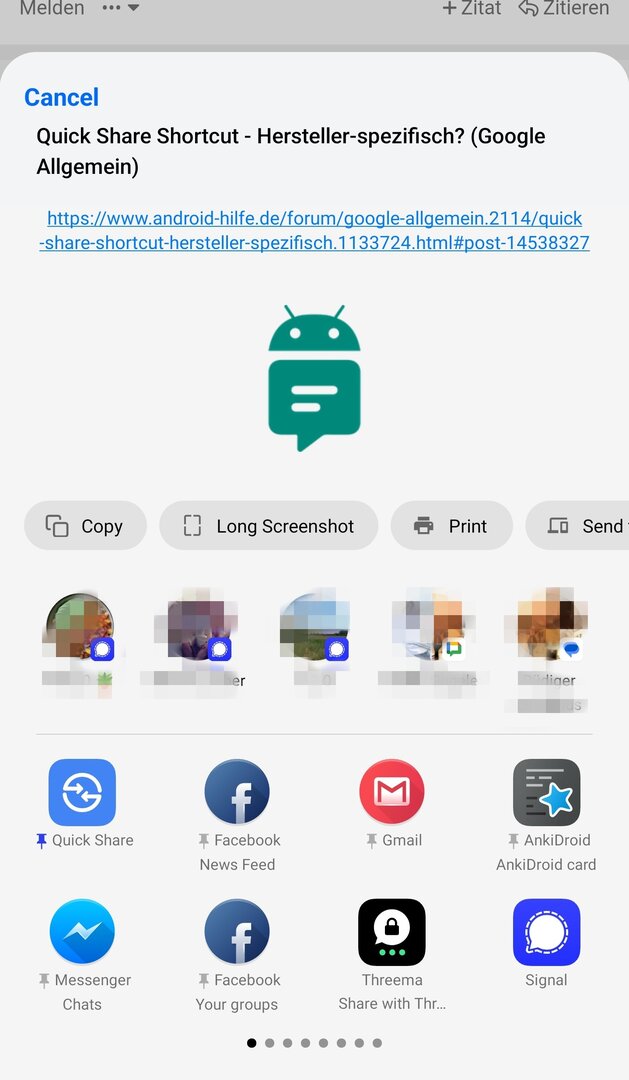629x1080 pixels.
Task: Share to Facebook Your groups
Action: [x=237, y=932]
